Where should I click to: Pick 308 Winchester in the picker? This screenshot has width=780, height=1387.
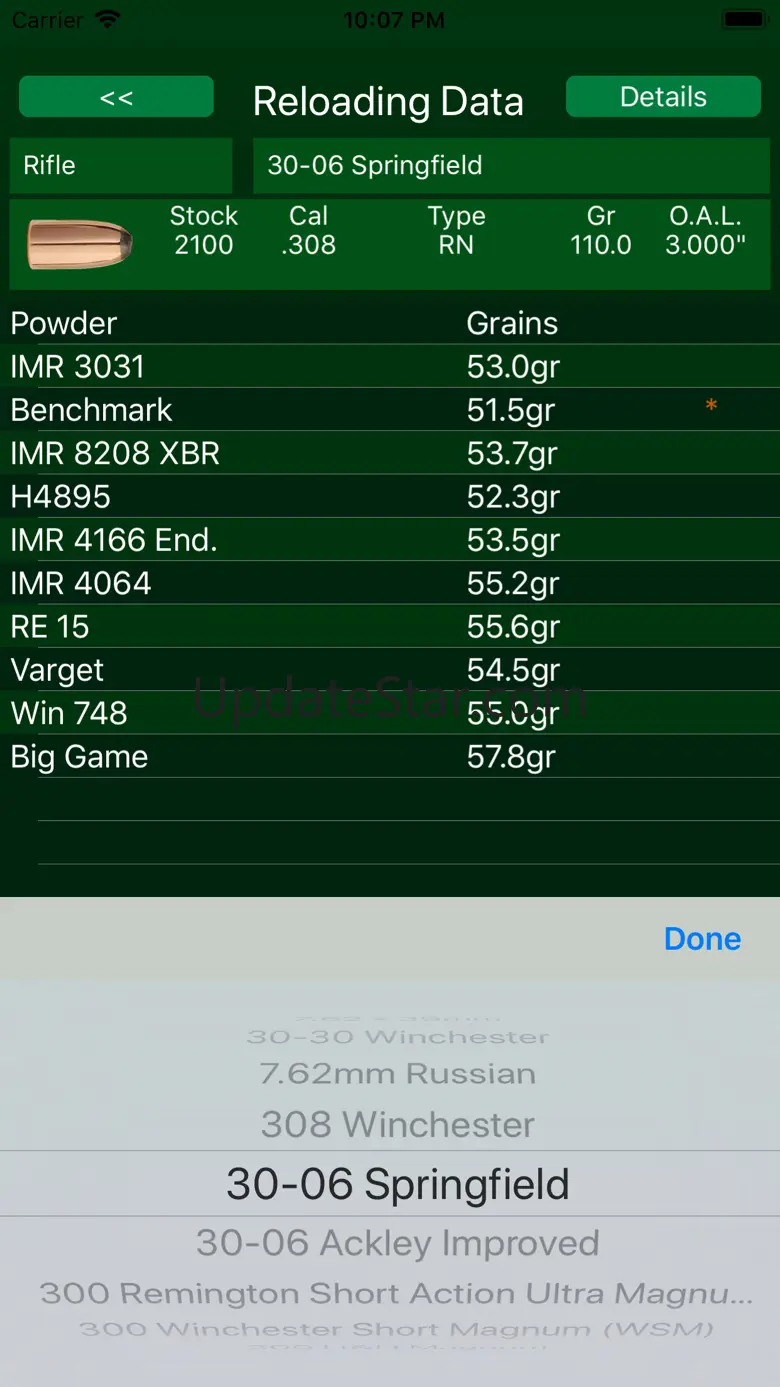point(398,1125)
